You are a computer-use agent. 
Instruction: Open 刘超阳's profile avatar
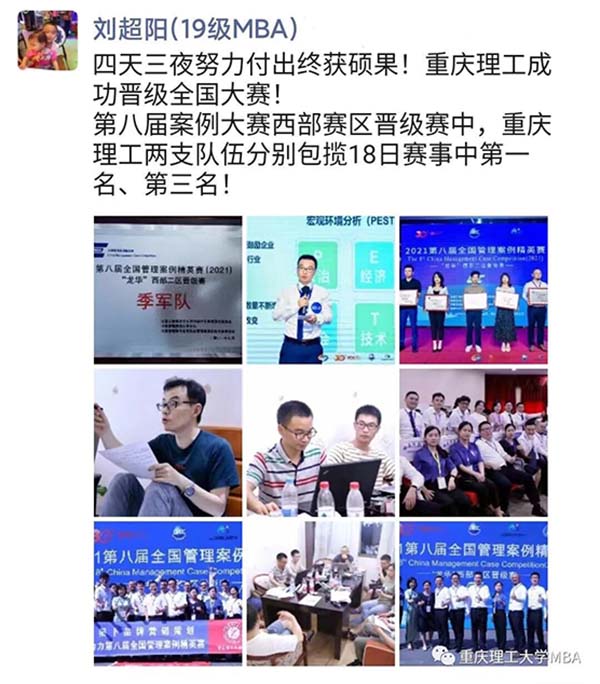pyautogui.click(x=49, y=41)
